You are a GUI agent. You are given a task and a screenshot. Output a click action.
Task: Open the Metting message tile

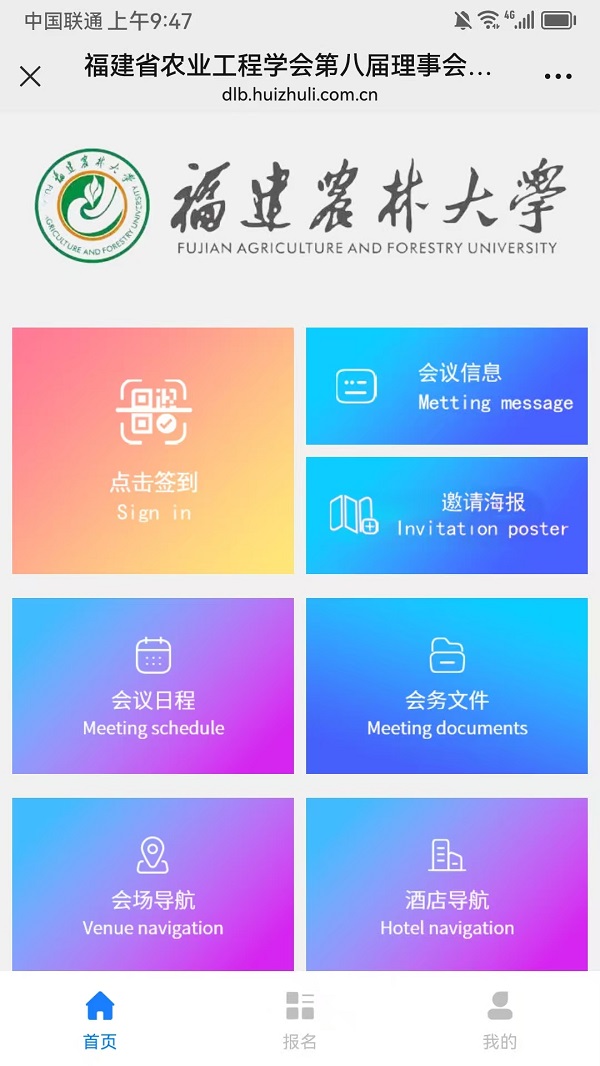click(x=447, y=386)
